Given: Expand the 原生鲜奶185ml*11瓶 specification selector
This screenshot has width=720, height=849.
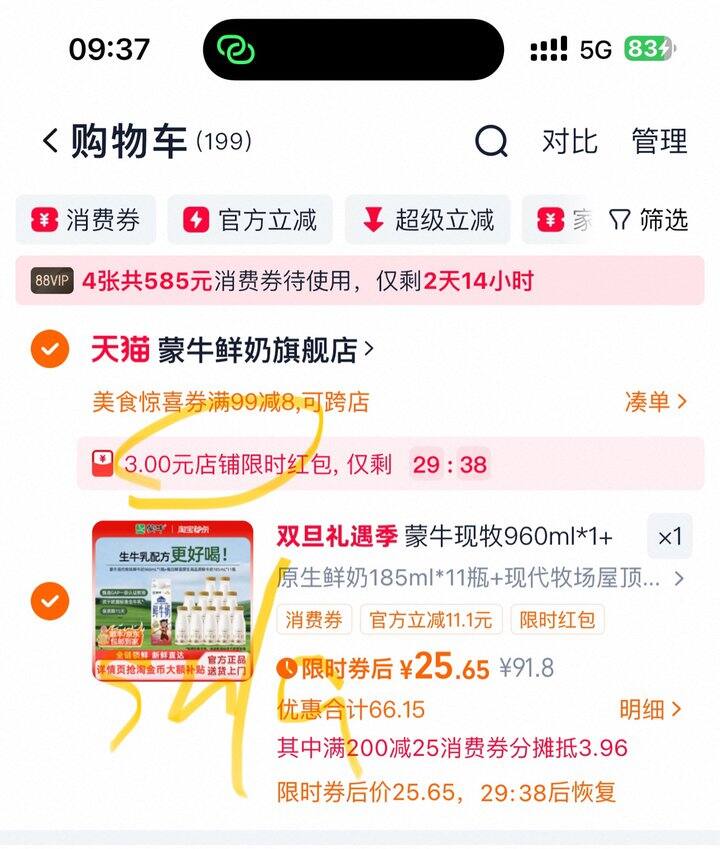Looking at the screenshot, I should 480,578.
